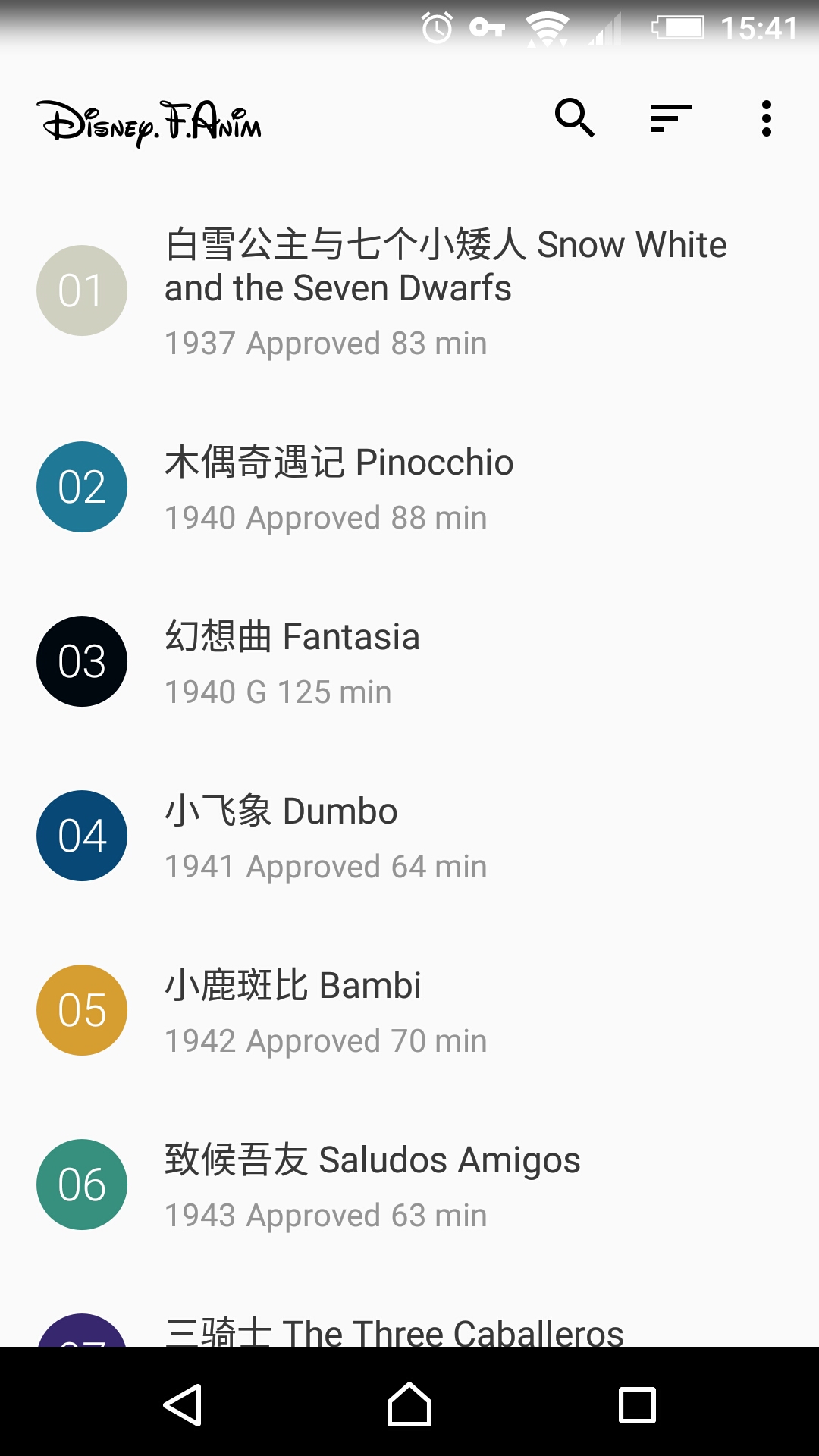Choose Bambi from the film list

click(x=409, y=1010)
